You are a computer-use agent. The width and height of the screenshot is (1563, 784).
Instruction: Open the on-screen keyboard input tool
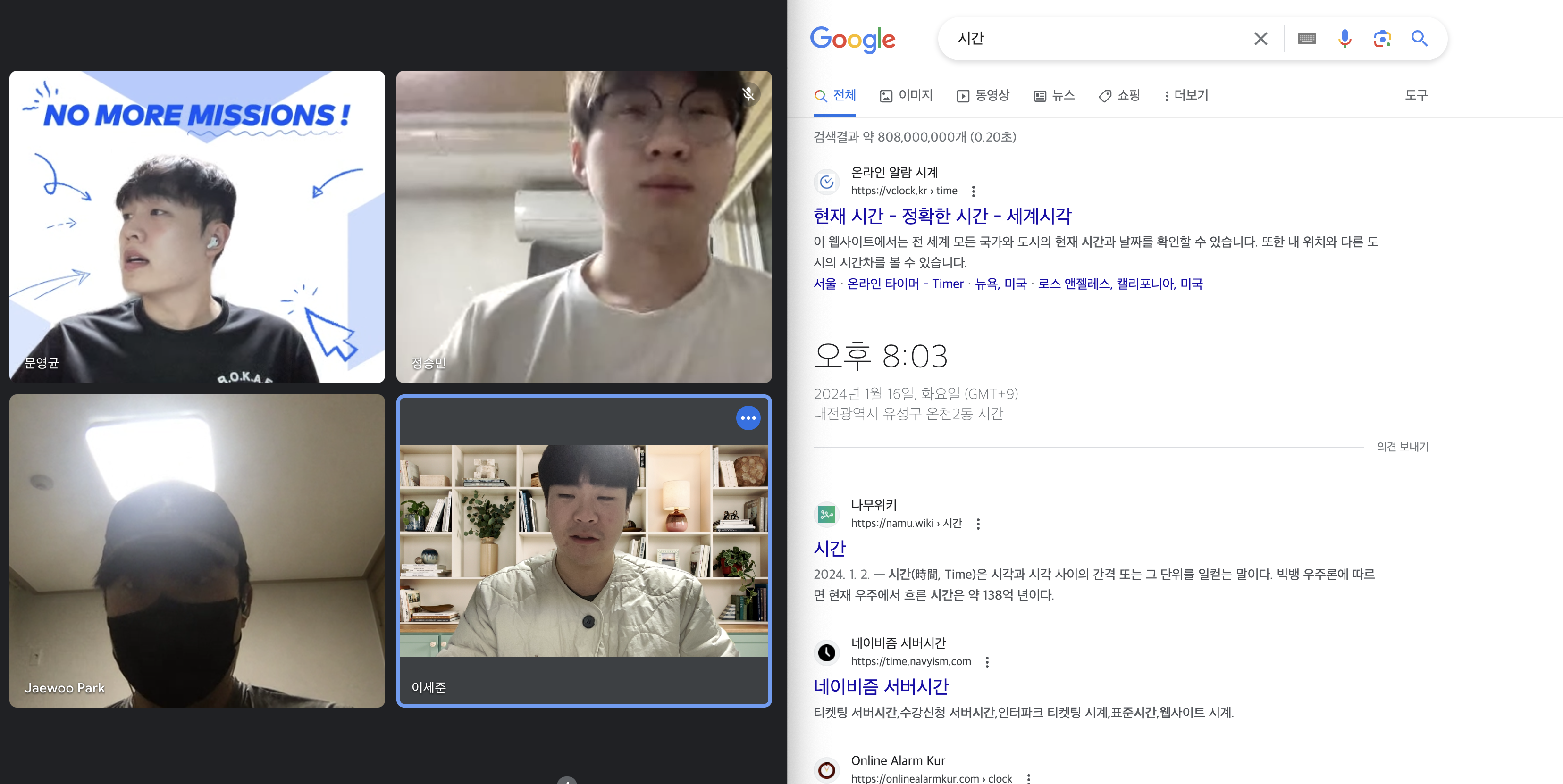coord(1306,39)
